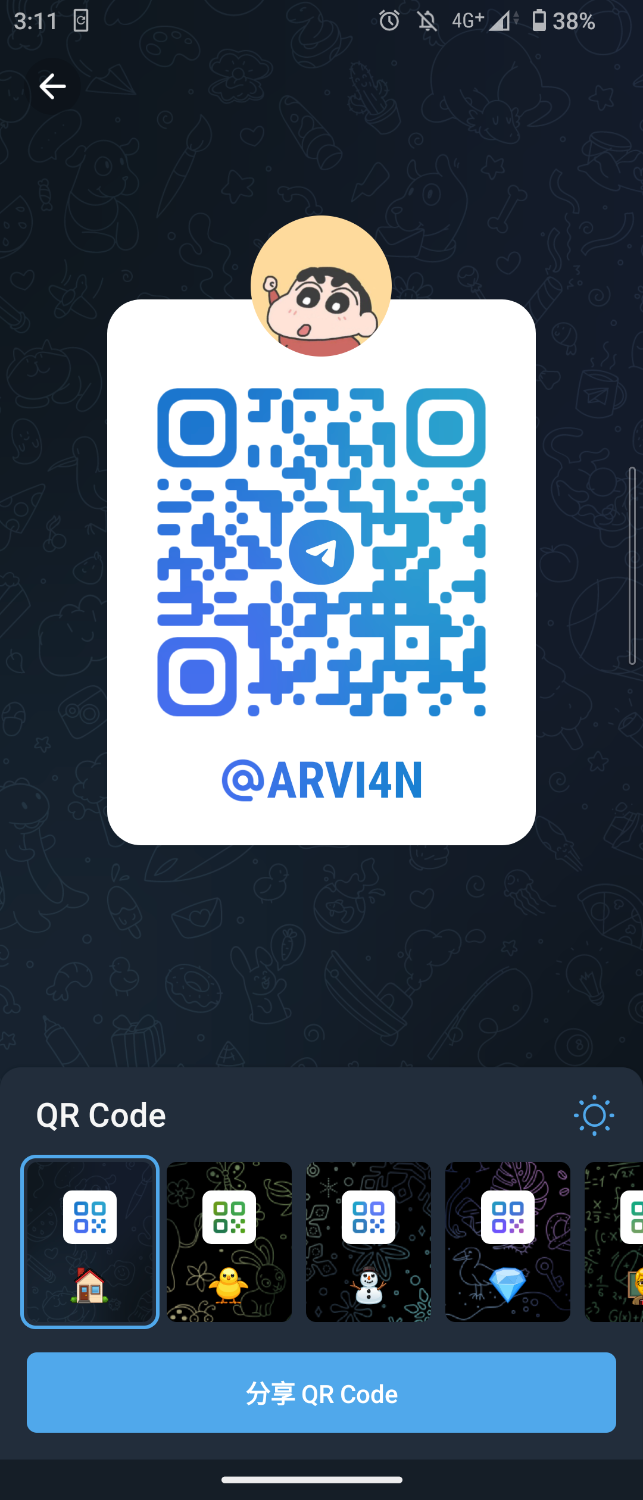Choose the chick QR code theme
The width and height of the screenshot is (643, 1500).
click(229, 1241)
